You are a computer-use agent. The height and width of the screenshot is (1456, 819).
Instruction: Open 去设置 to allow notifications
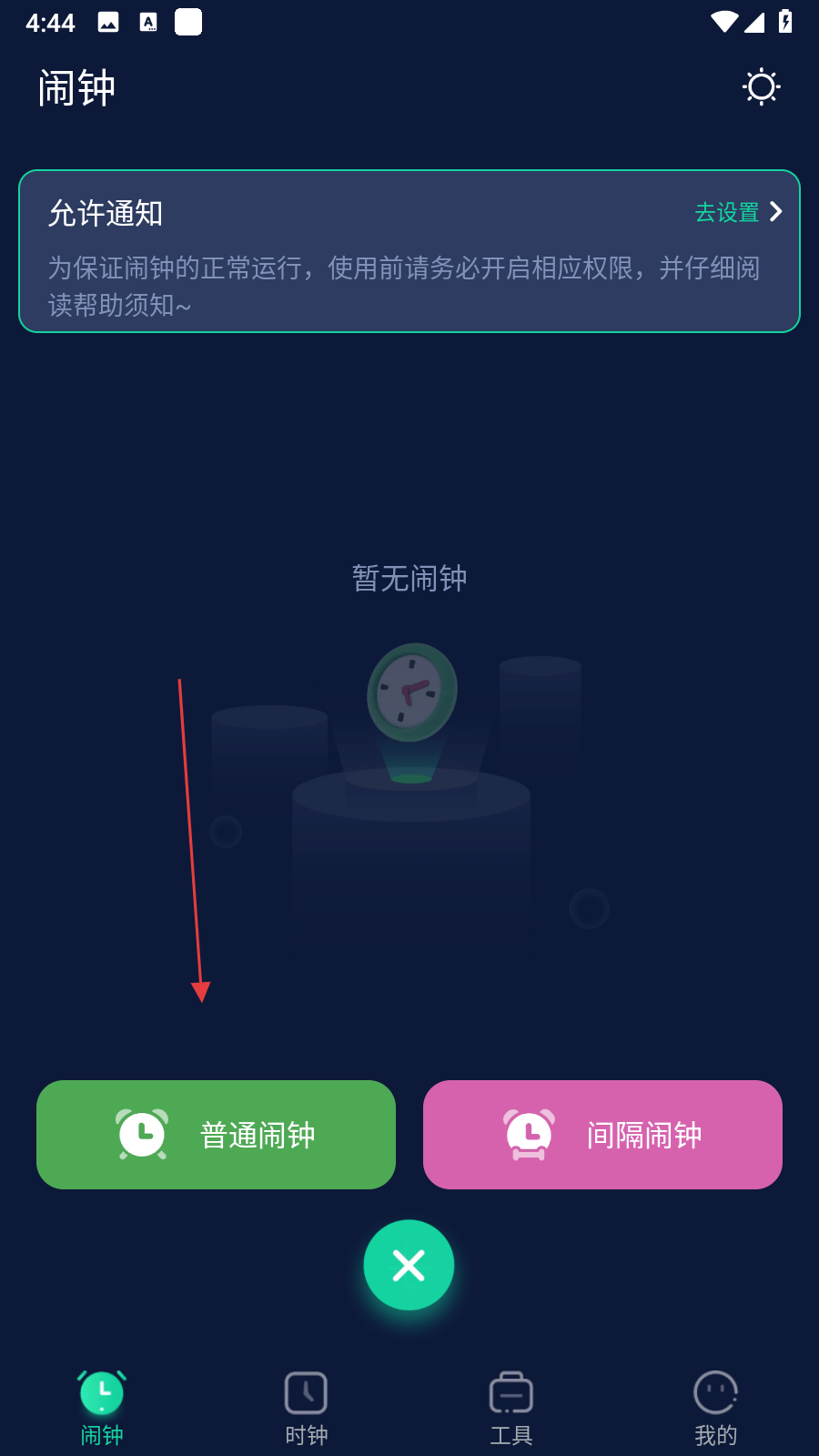(737, 213)
